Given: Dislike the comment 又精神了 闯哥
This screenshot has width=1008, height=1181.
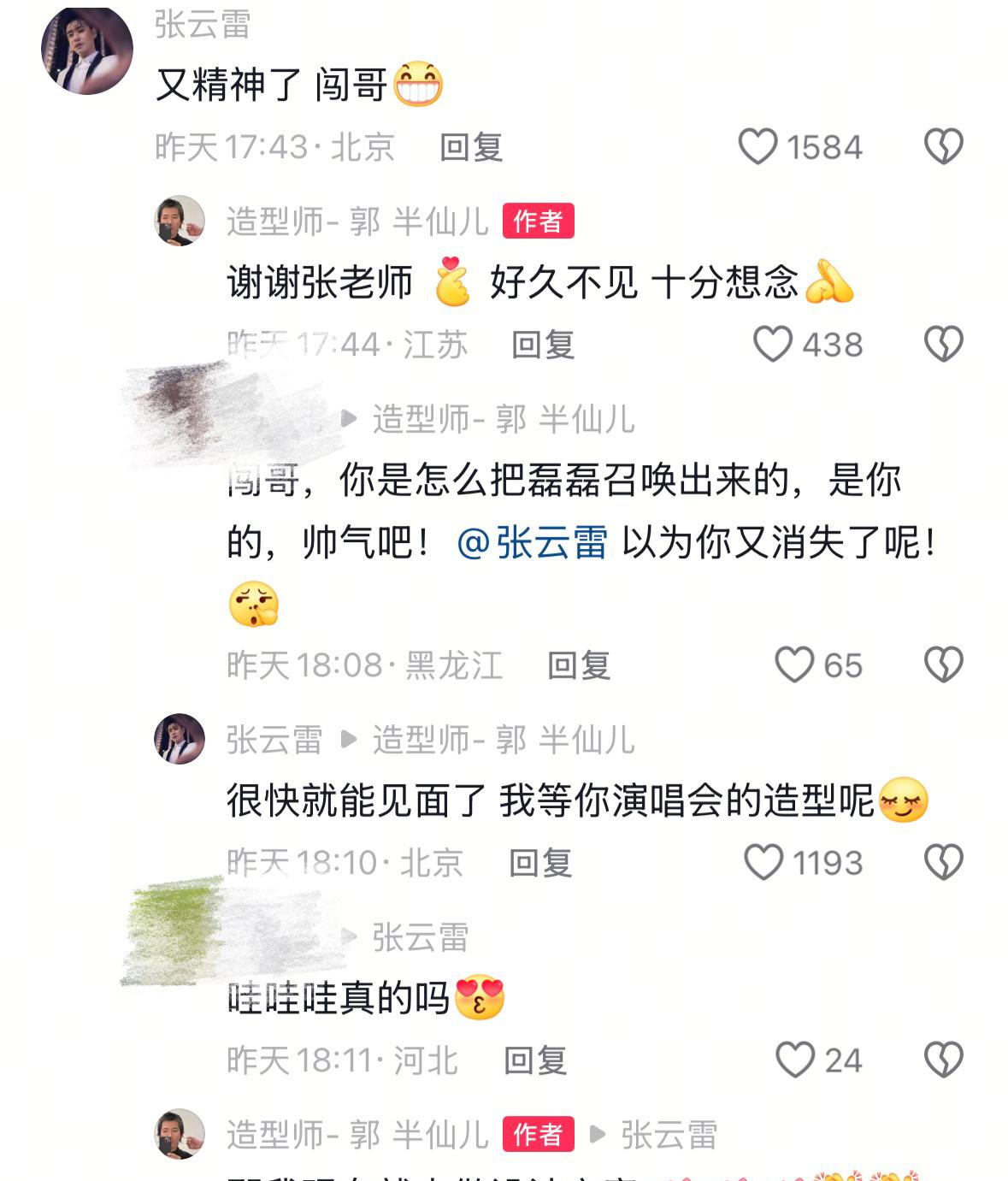Looking at the screenshot, I should pyautogui.click(x=943, y=147).
